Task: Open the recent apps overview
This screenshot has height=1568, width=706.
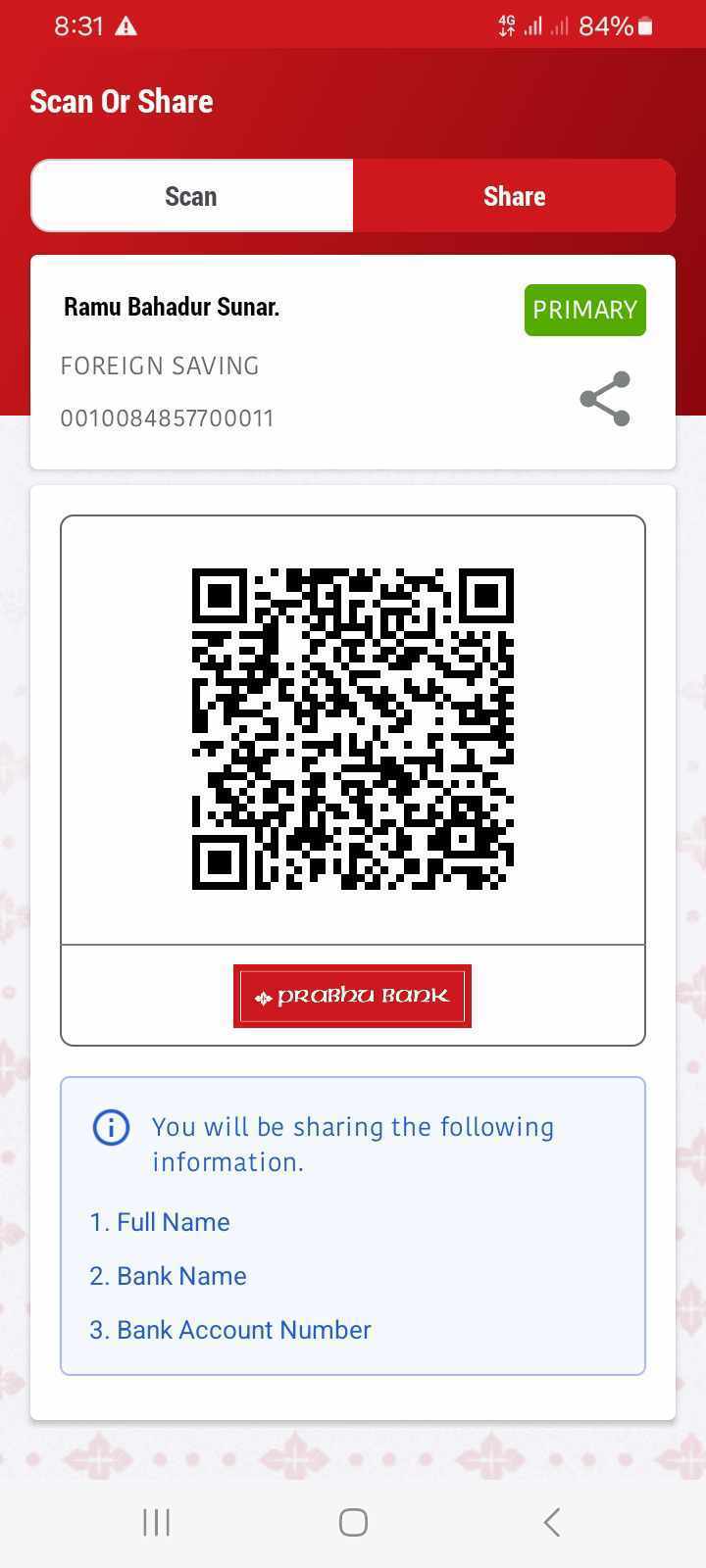Action: click(x=157, y=1522)
